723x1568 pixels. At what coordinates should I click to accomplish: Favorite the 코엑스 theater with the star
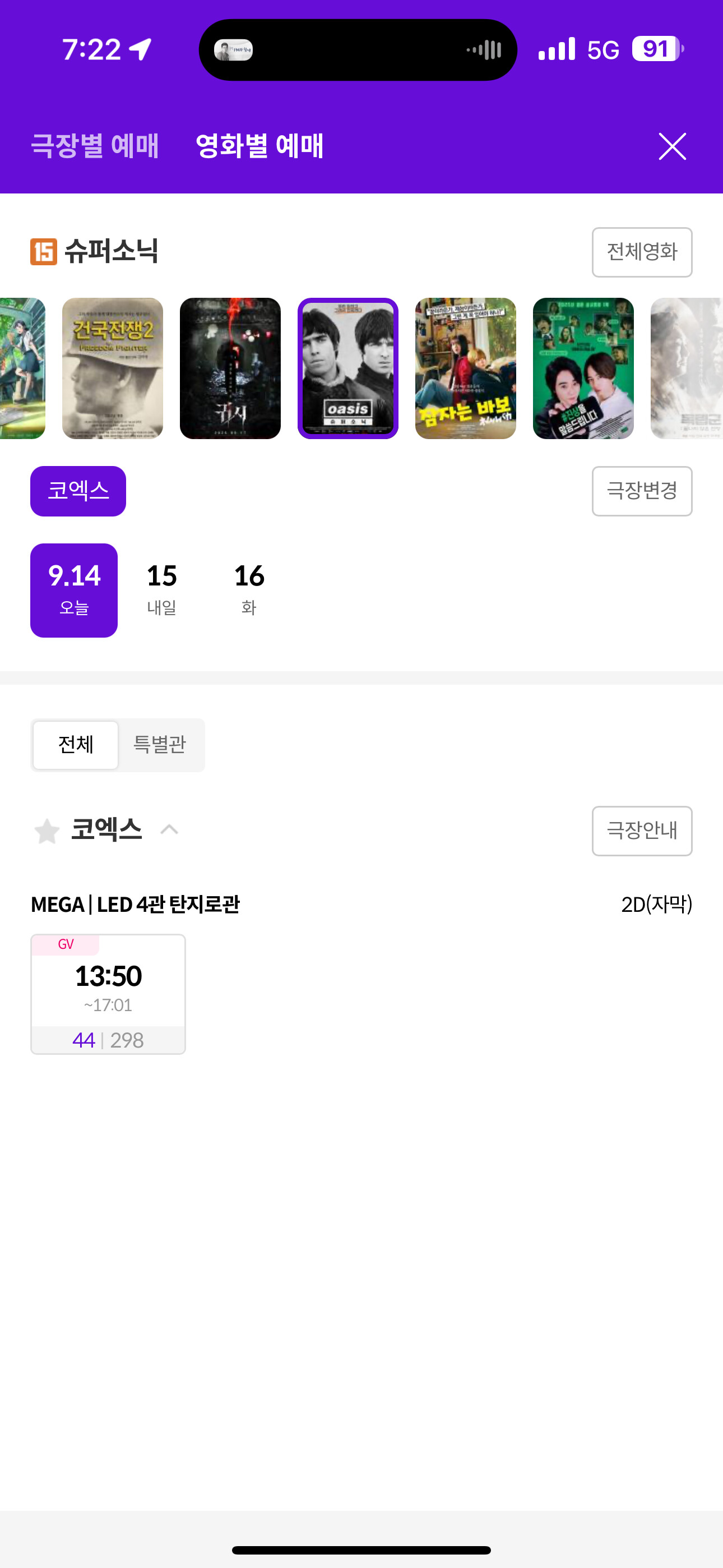(x=47, y=831)
